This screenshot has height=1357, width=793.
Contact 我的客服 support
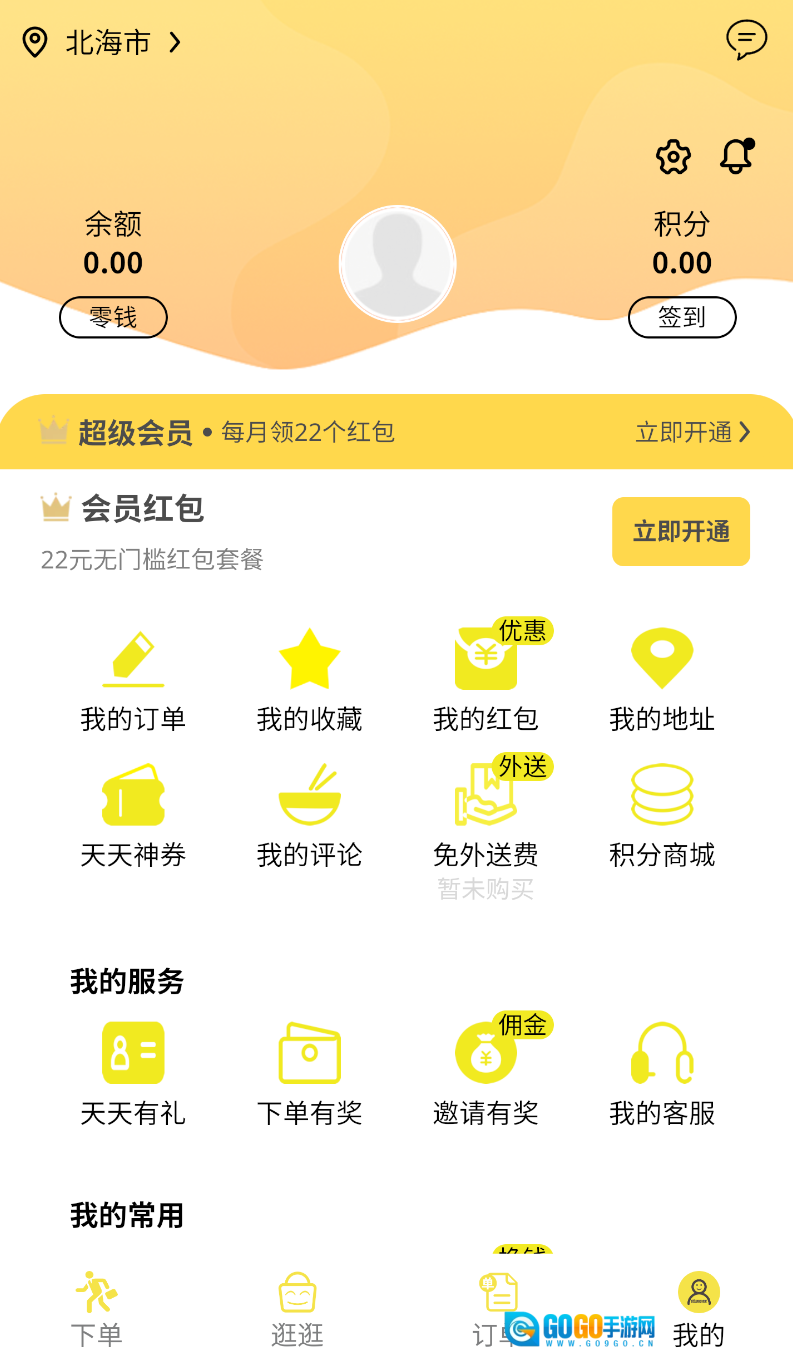[662, 1073]
